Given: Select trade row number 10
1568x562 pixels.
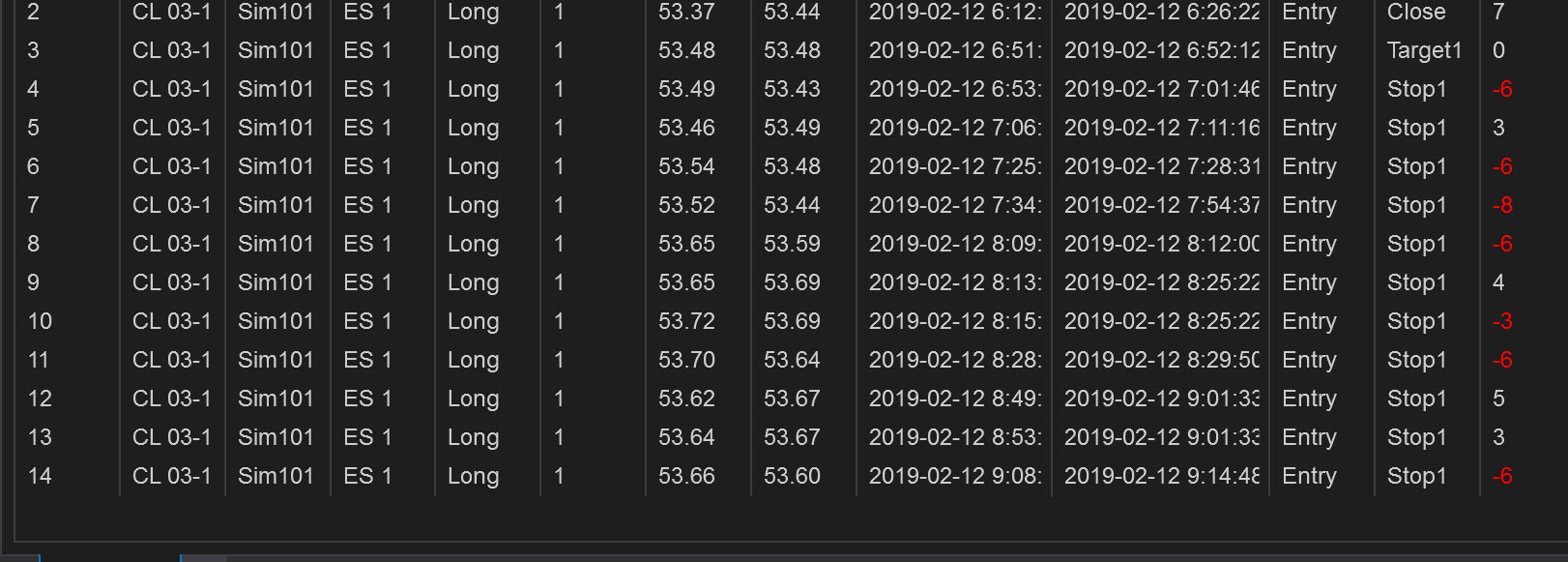Looking at the screenshot, I should [x=784, y=321].
